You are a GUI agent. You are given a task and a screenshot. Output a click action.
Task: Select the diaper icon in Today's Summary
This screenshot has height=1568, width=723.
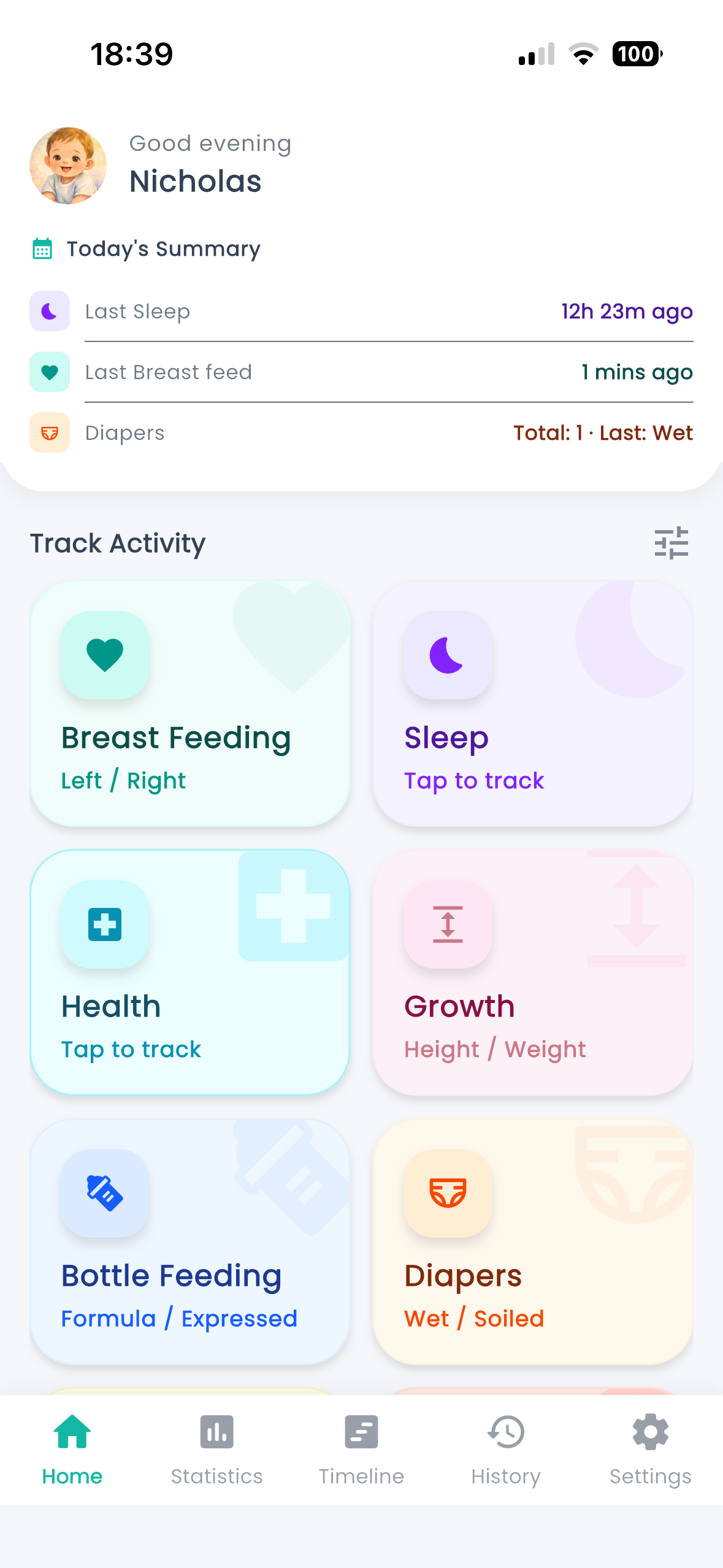click(x=49, y=432)
